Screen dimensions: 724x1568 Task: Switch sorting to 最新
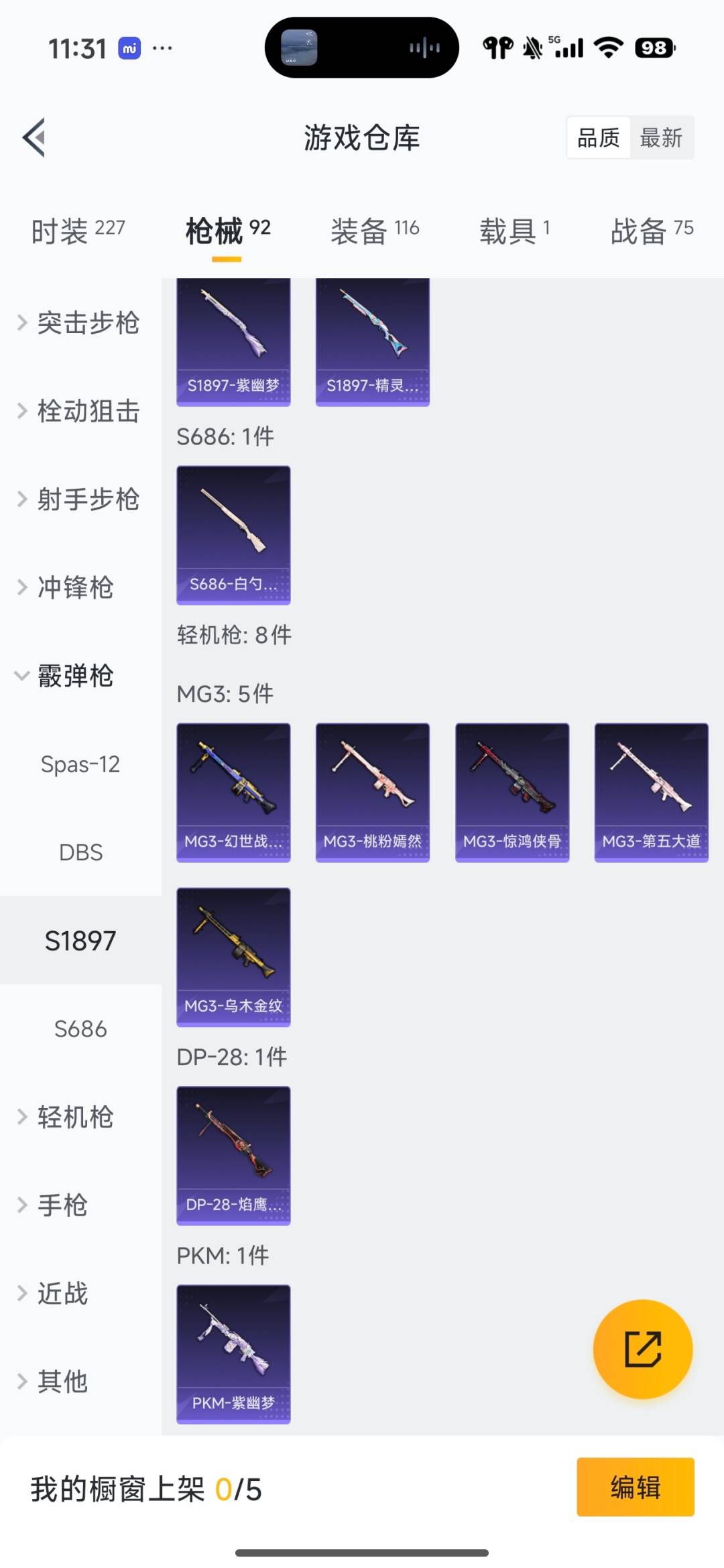point(662,137)
